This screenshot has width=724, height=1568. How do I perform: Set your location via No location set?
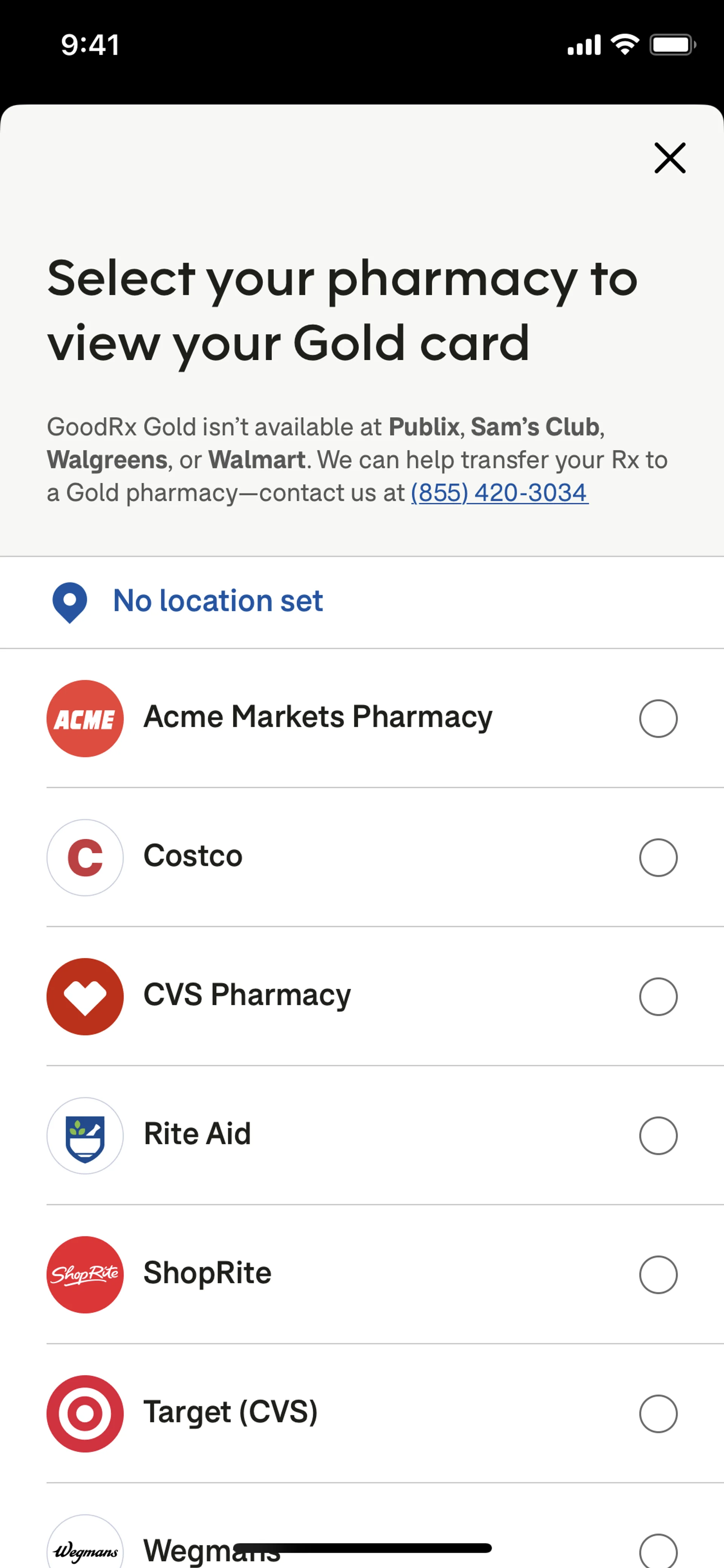click(217, 601)
